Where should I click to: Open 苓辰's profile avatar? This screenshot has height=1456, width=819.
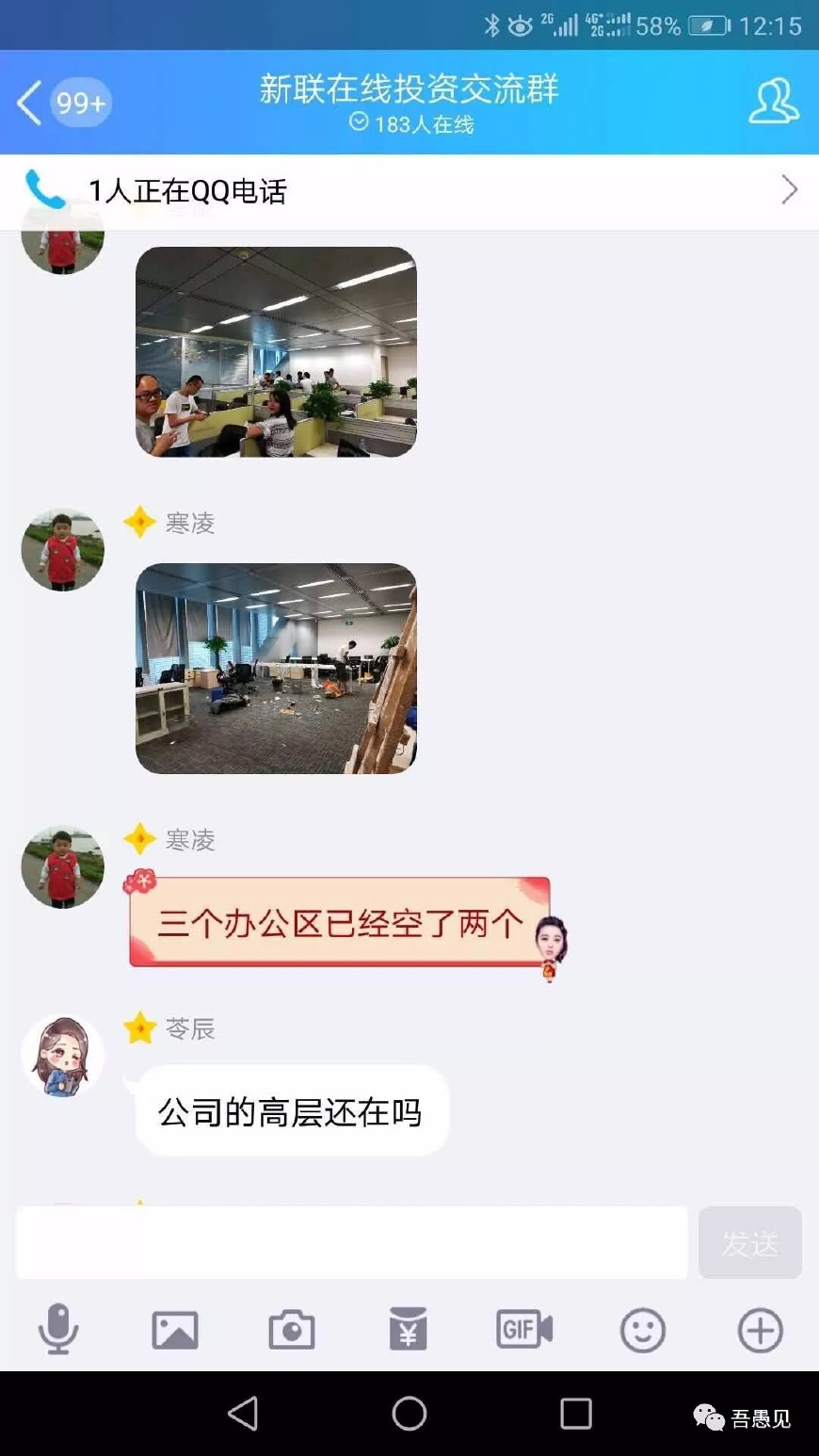pyautogui.click(x=62, y=1056)
